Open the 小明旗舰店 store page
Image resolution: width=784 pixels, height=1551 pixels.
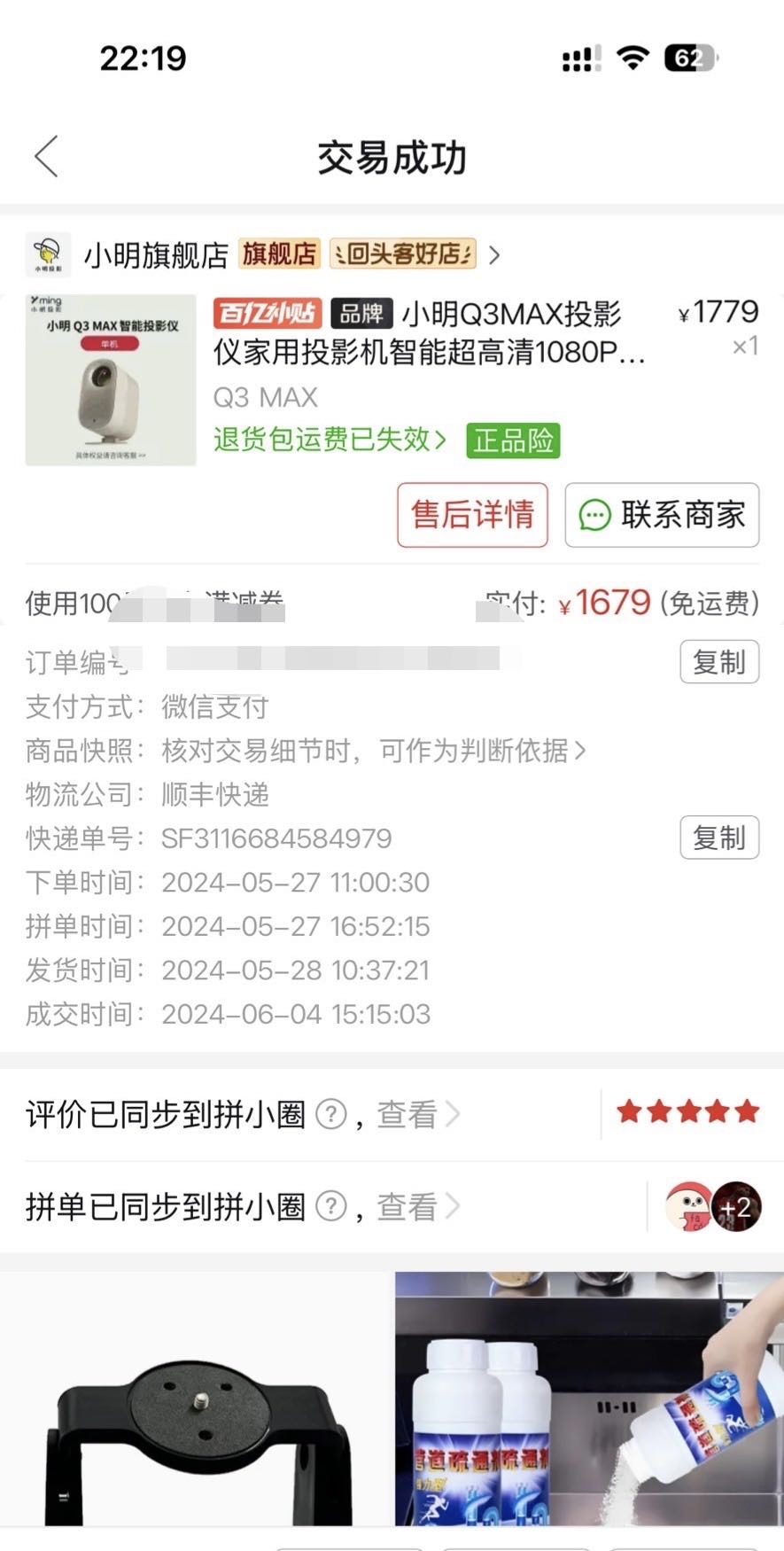click(157, 255)
